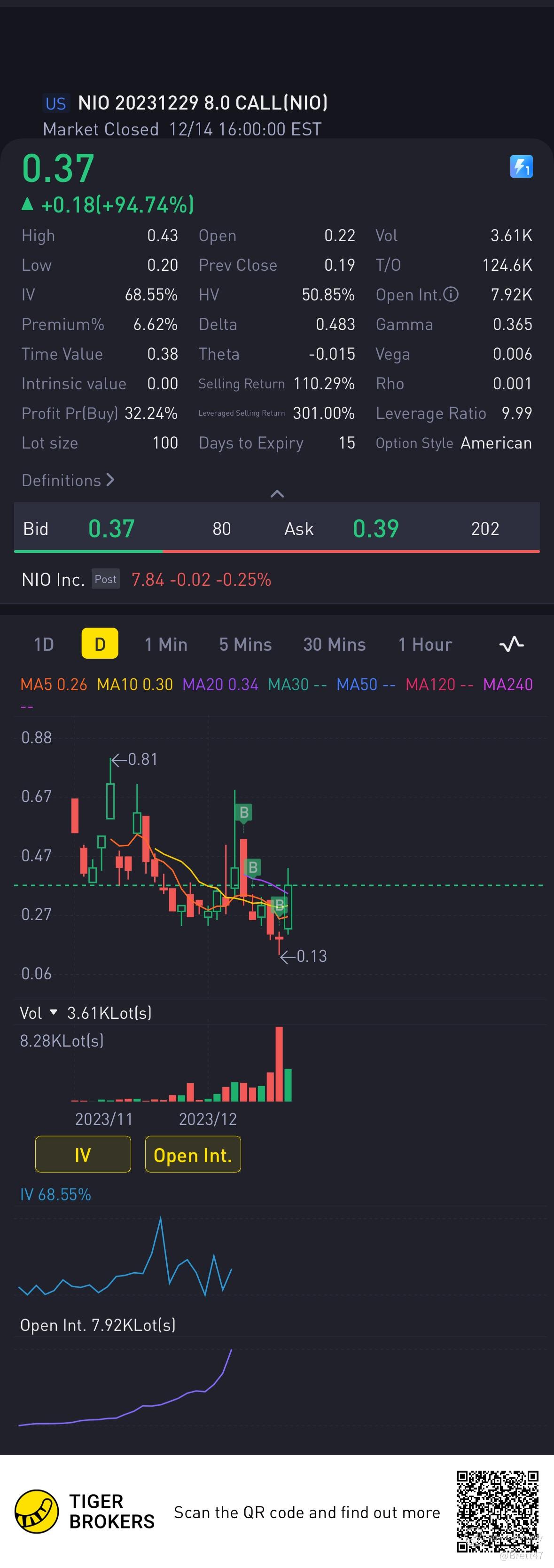554x1568 pixels.
Task: Toggle the IV chart button
Action: click(83, 1154)
